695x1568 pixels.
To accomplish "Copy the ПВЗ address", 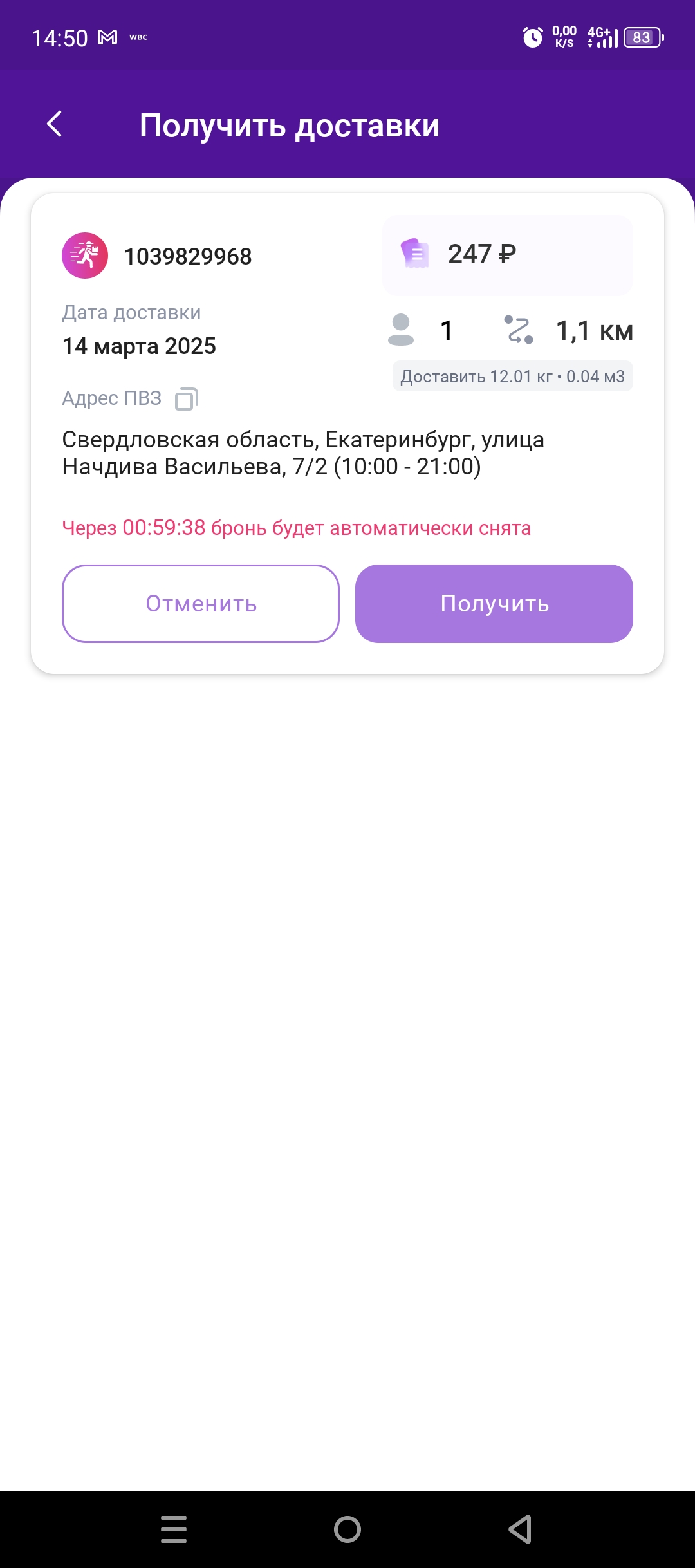I will tap(187, 399).
